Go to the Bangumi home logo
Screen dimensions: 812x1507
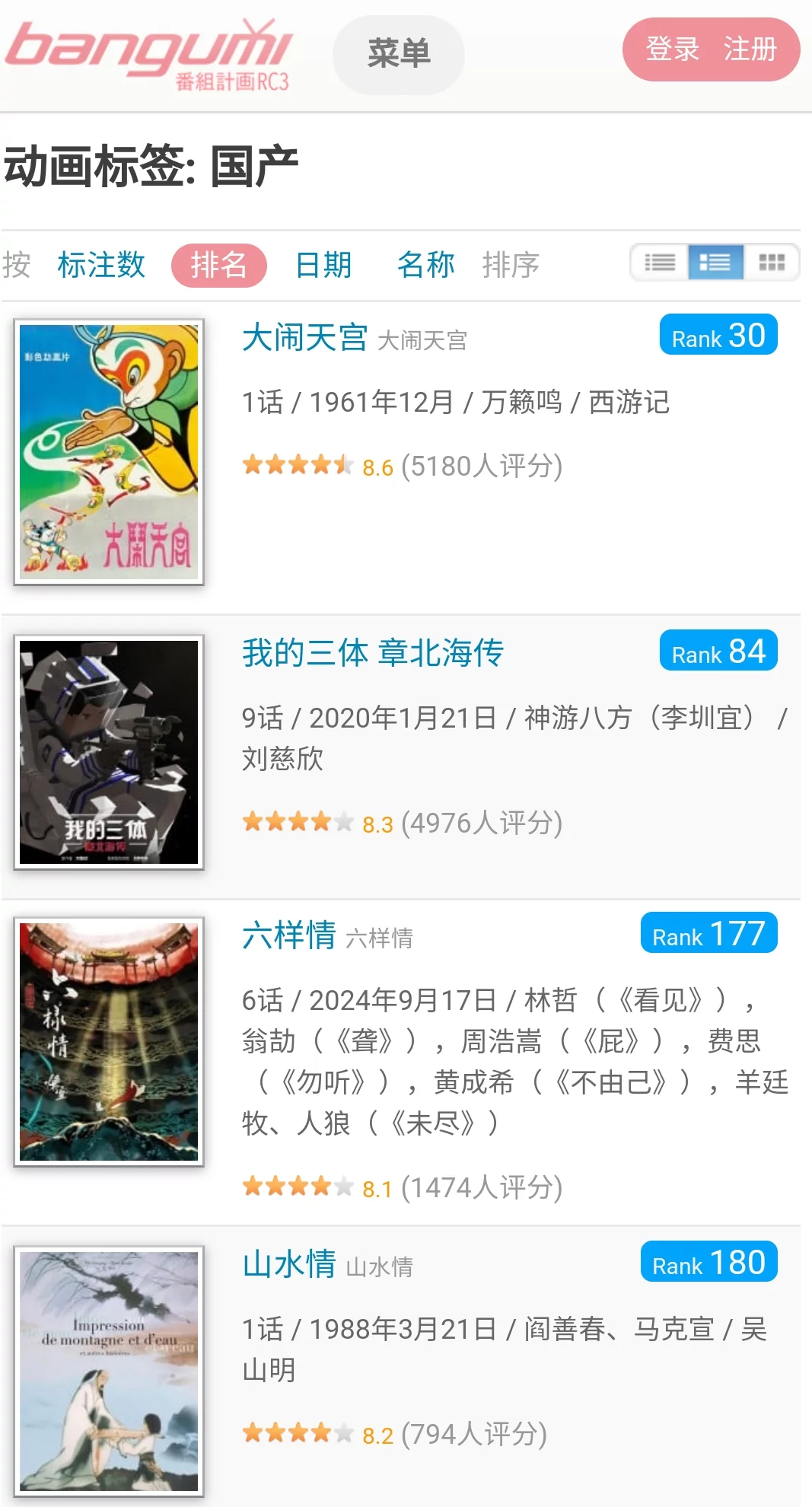tap(148, 53)
